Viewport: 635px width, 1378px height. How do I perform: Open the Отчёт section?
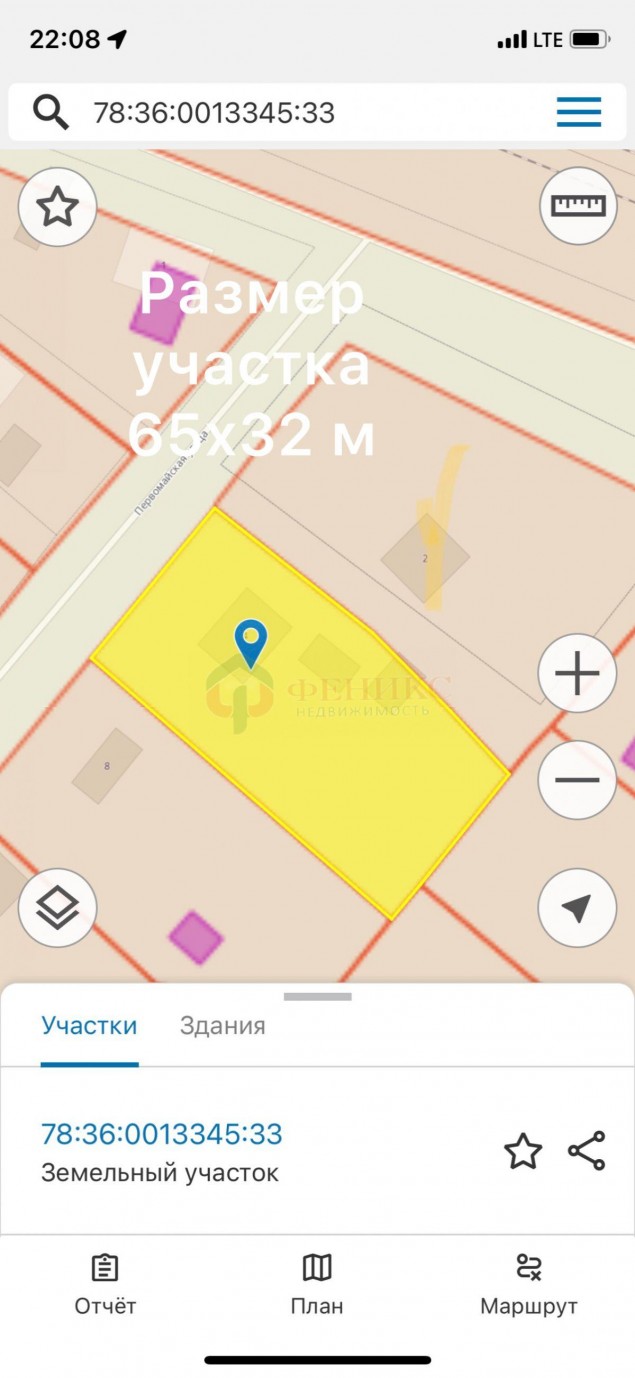point(105,1284)
